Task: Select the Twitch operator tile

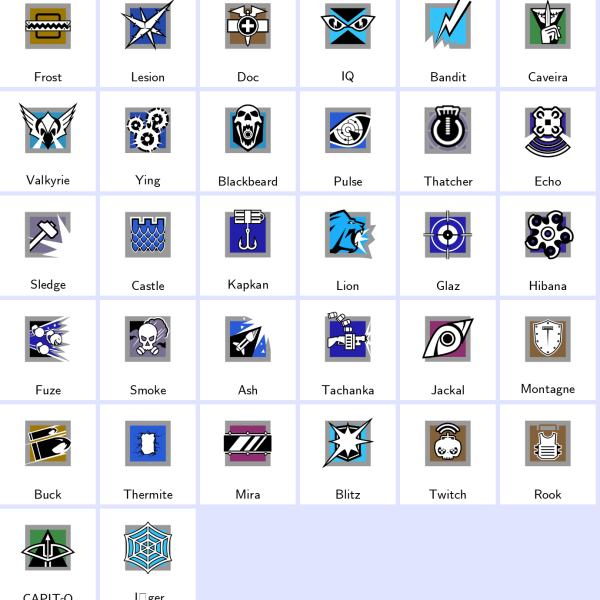Action: click(448, 453)
